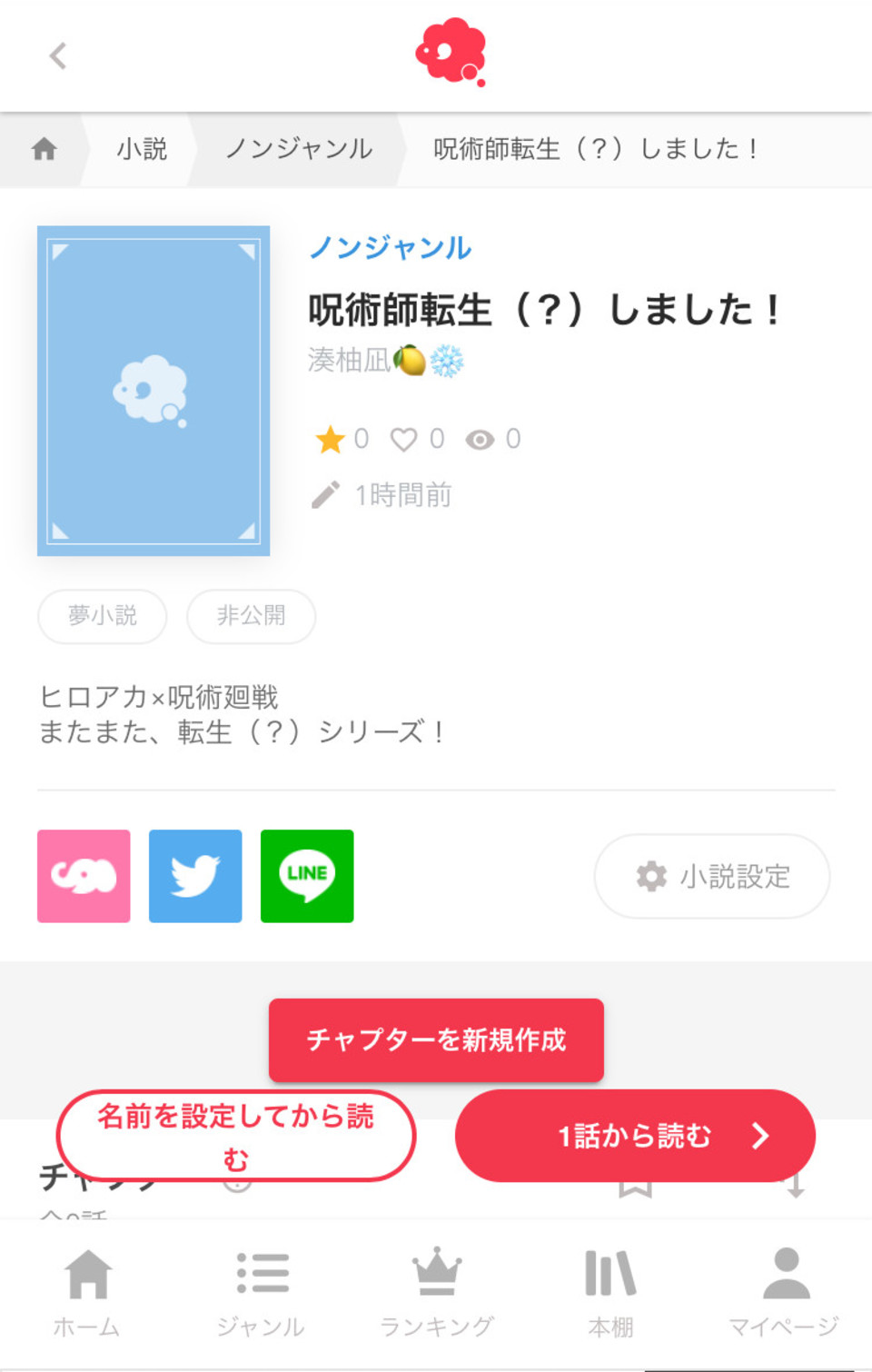Start reading with 1話から読む
Viewport: 872px width, 1372px height.
click(x=635, y=1136)
